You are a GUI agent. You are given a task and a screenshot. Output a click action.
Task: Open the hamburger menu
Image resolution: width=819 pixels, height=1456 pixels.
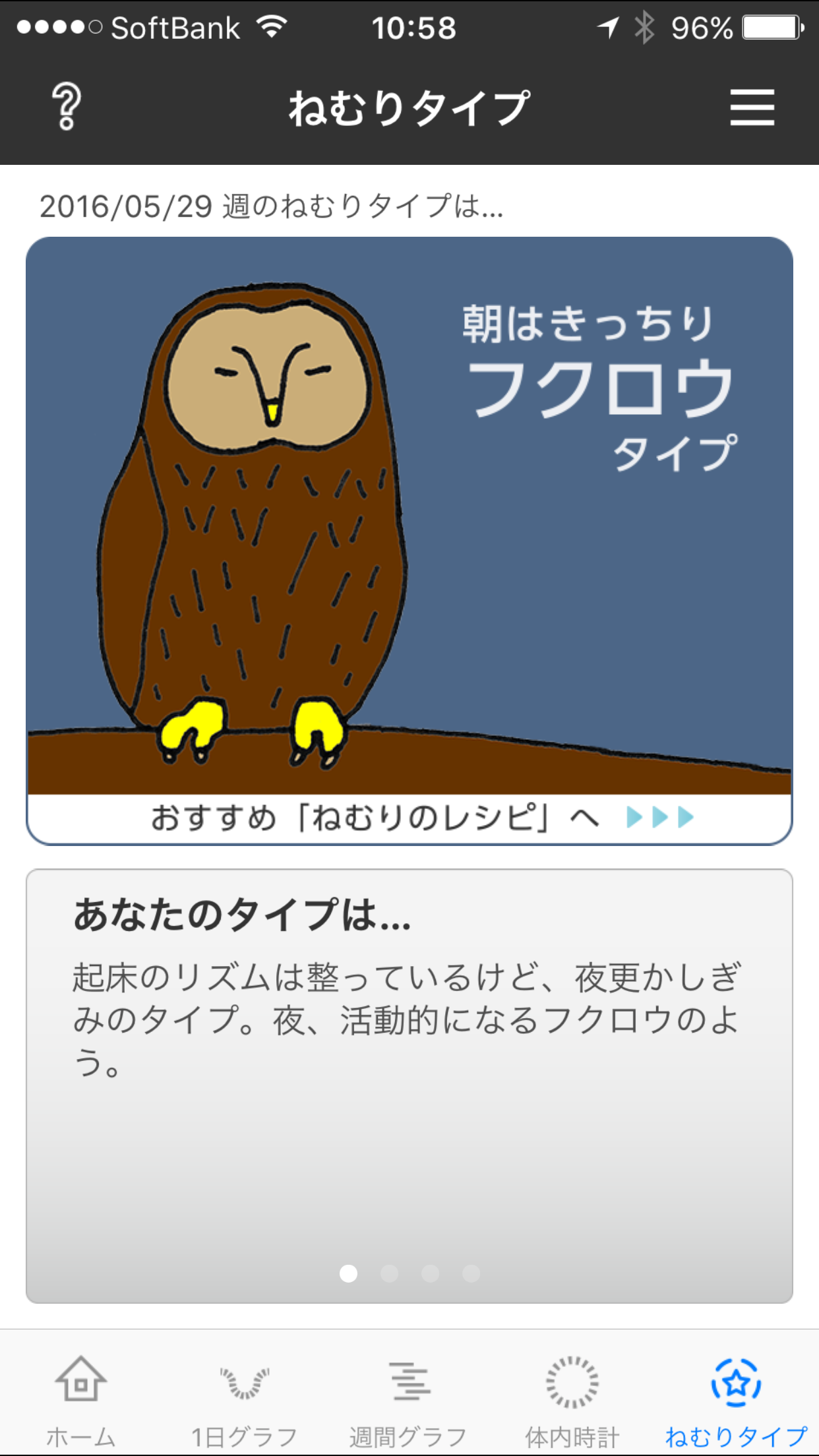(x=752, y=107)
